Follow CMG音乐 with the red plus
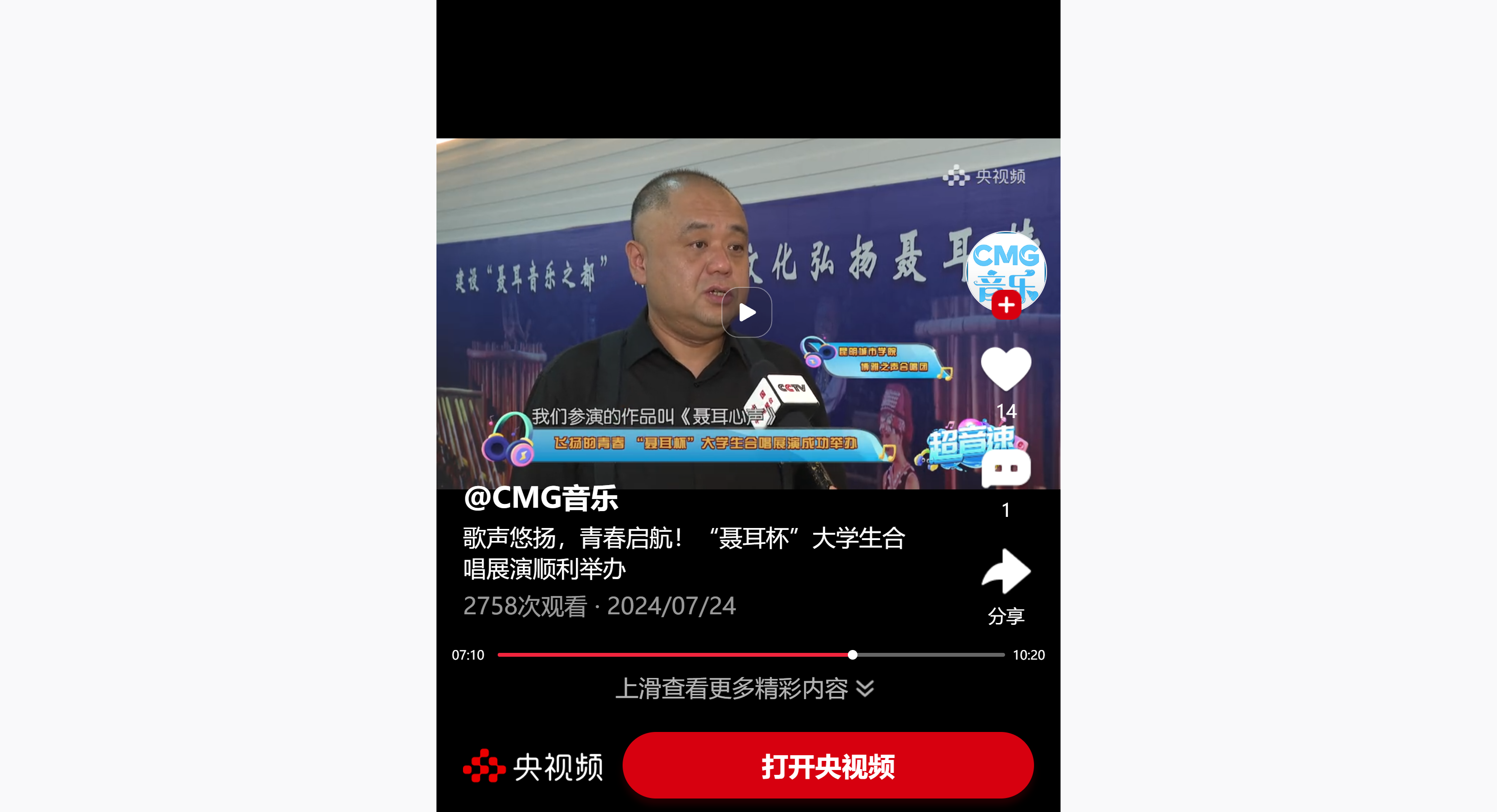This screenshot has height=812, width=1497. [x=1006, y=305]
